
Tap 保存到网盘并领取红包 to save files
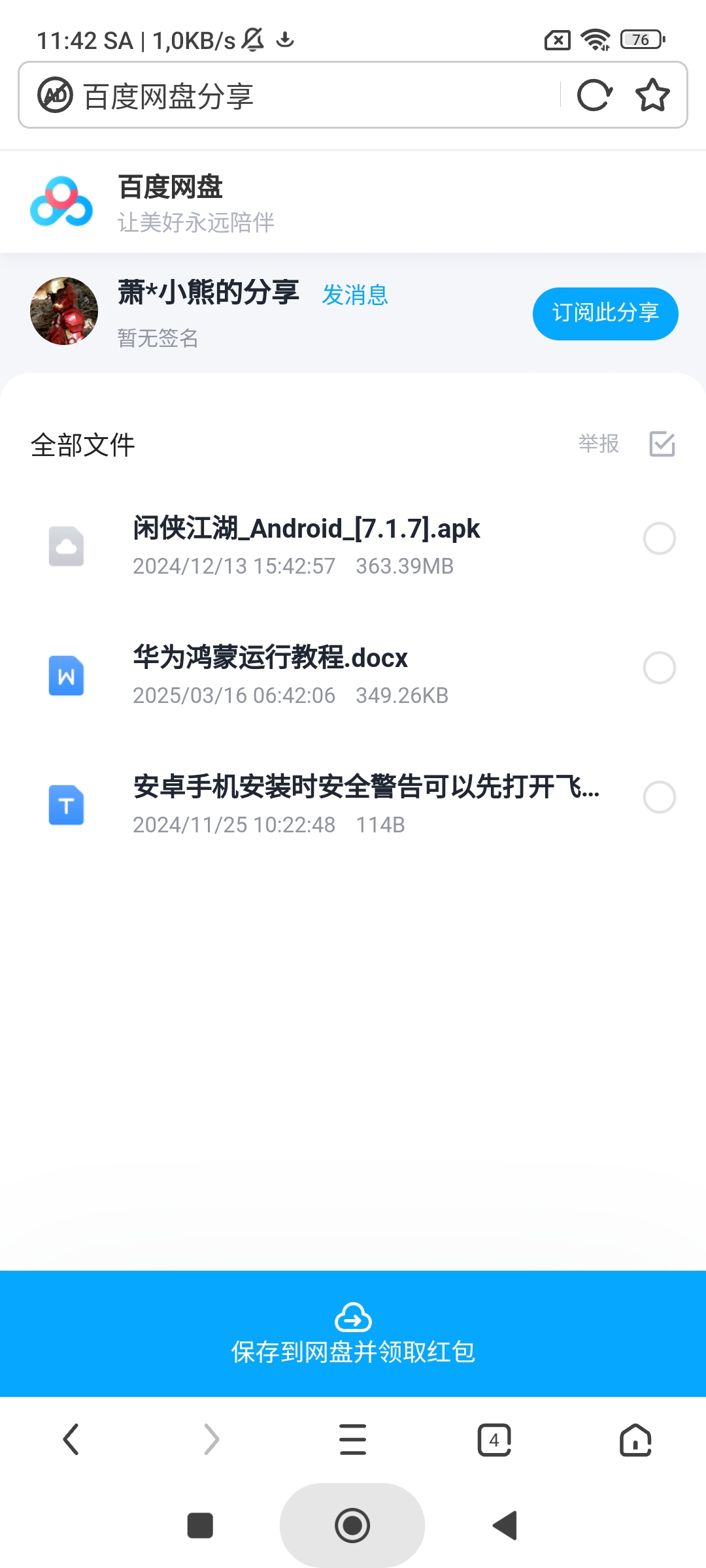coord(353,1334)
